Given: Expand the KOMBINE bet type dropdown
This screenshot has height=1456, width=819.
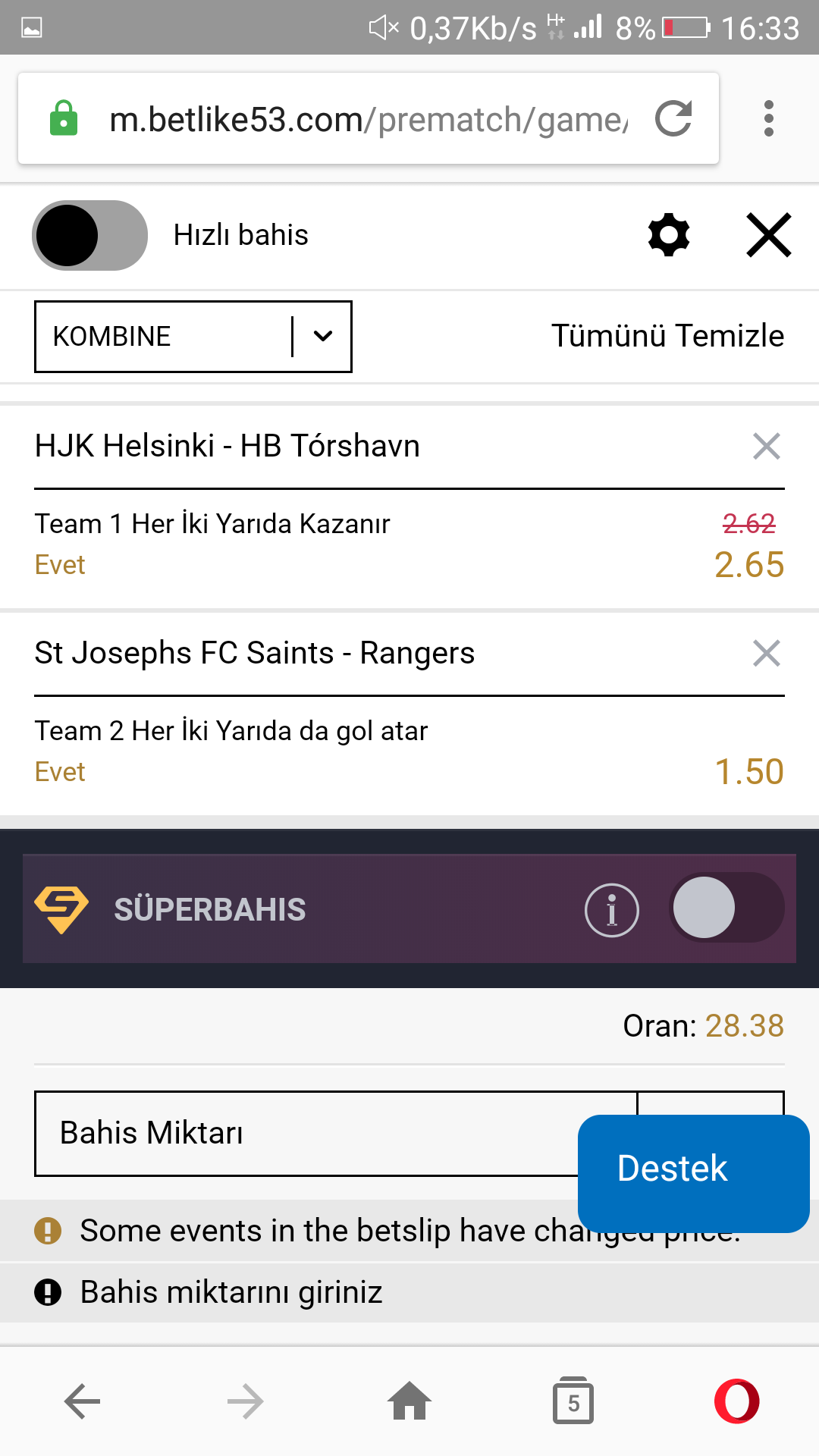Looking at the screenshot, I should pos(193,337).
